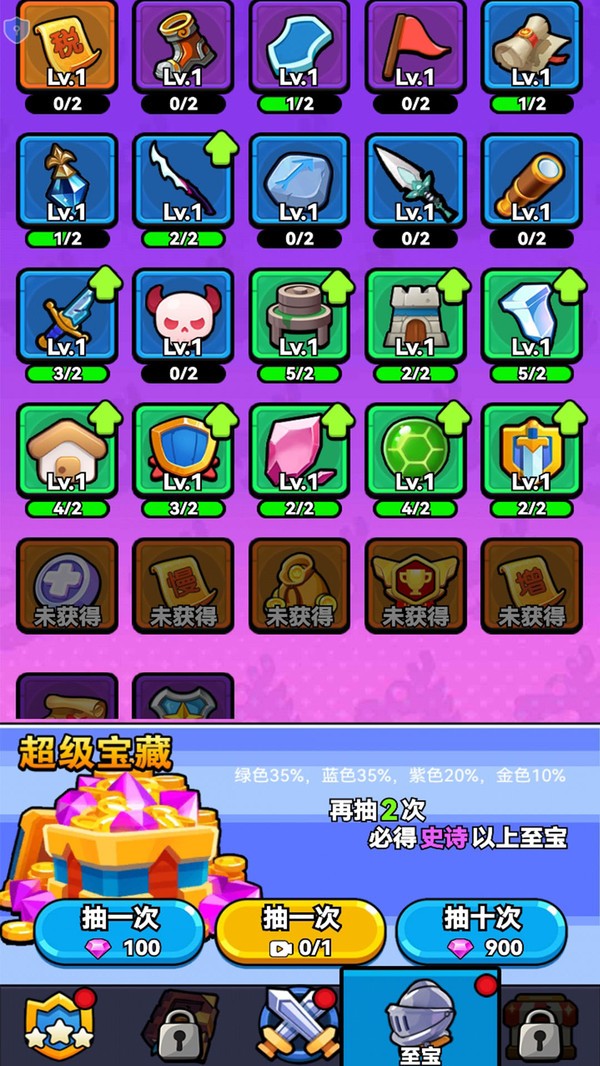Viewport: 600px width, 1066px height.
Task: Draw ten times for 900 gems
Action: click(481, 932)
